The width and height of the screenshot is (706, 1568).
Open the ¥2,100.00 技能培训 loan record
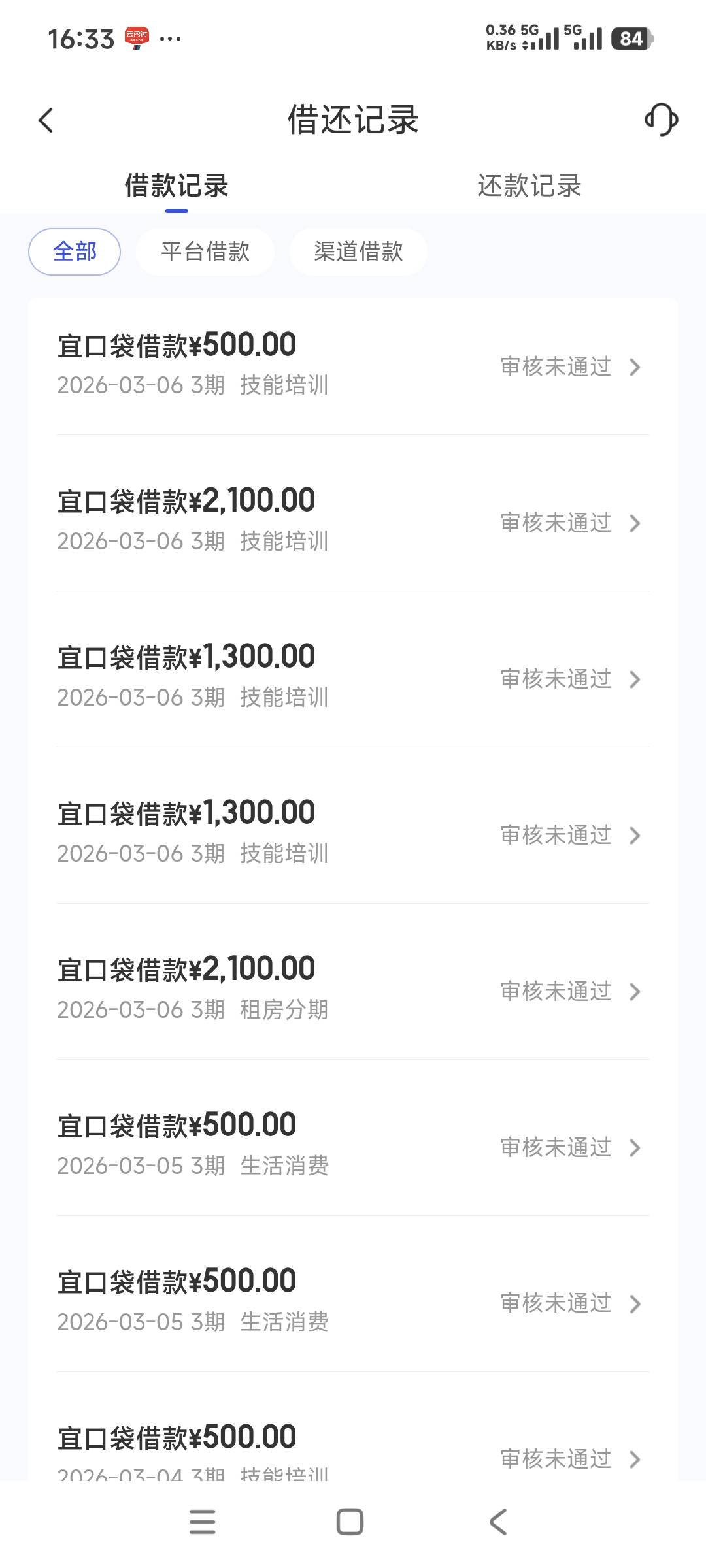coord(353,521)
